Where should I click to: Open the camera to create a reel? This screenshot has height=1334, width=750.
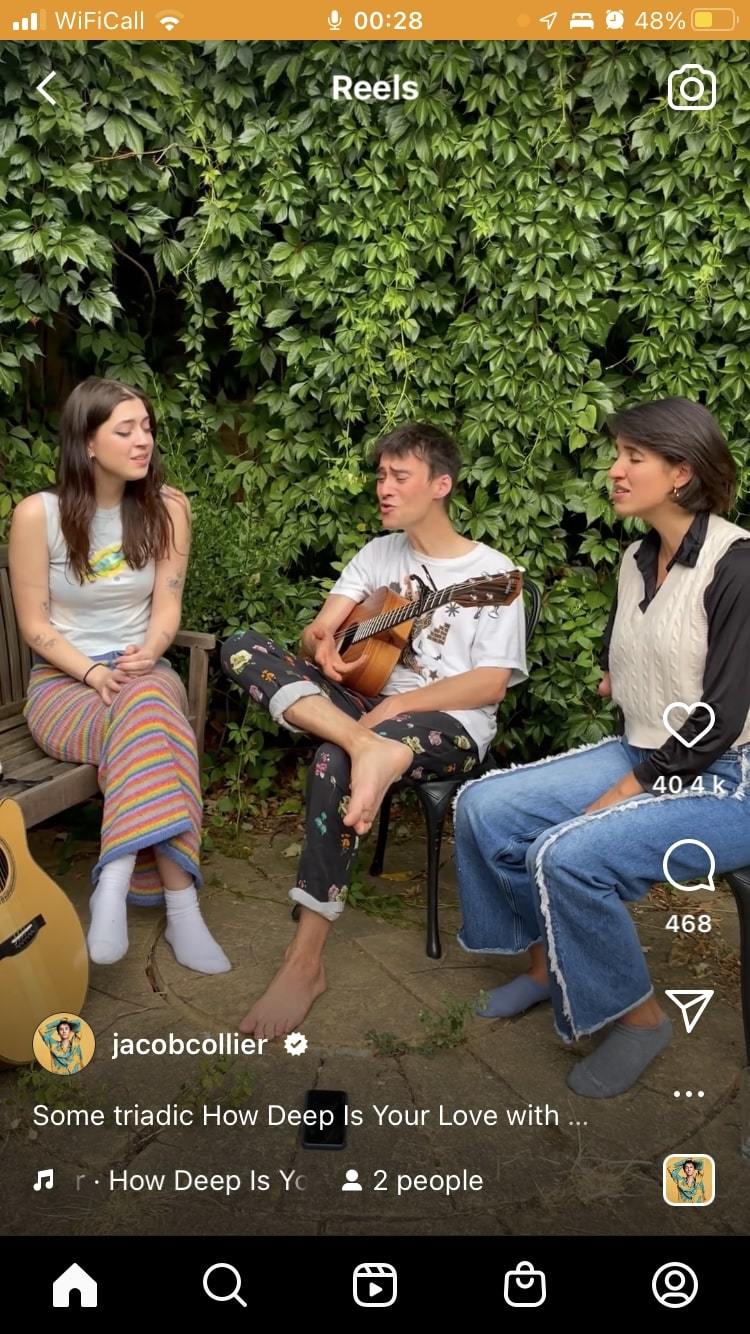click(691, 88)
